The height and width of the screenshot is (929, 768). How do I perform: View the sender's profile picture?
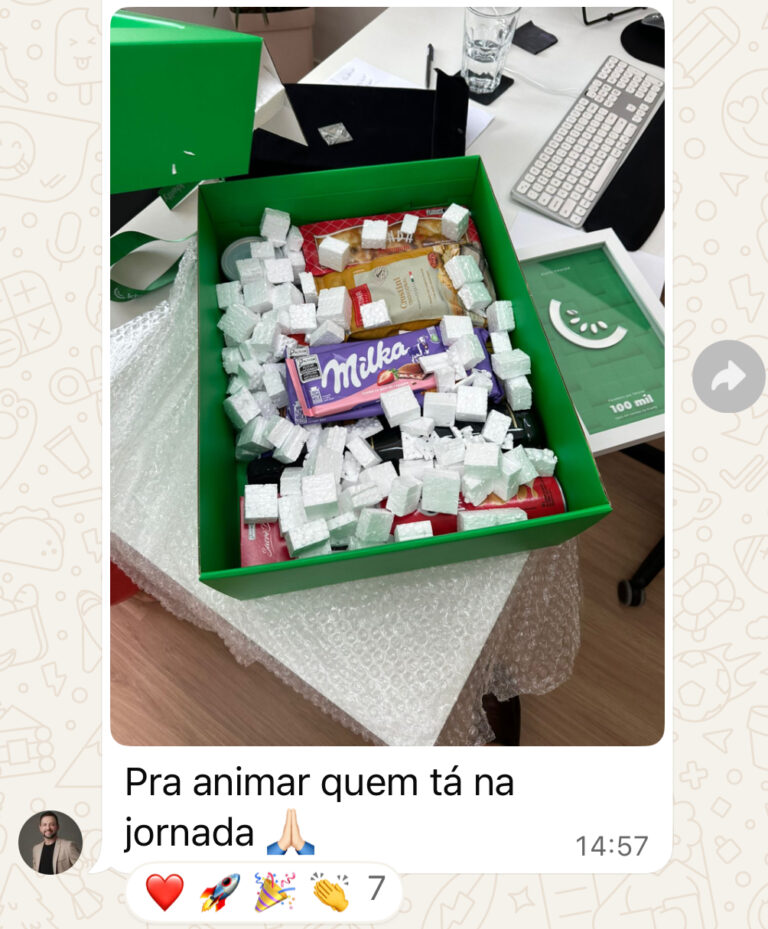(50, 842)
